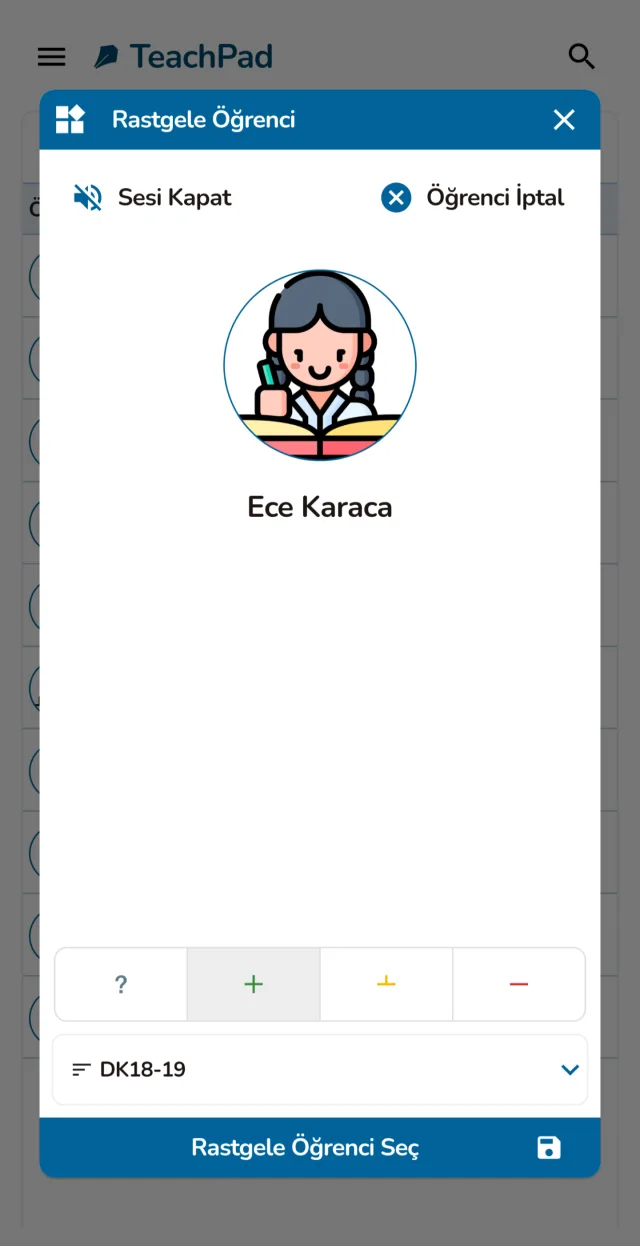Image resolution: width=640 pixels, height=1246 pixels.
Task: Choose the red minus rating
Action: tap(519, 984)
